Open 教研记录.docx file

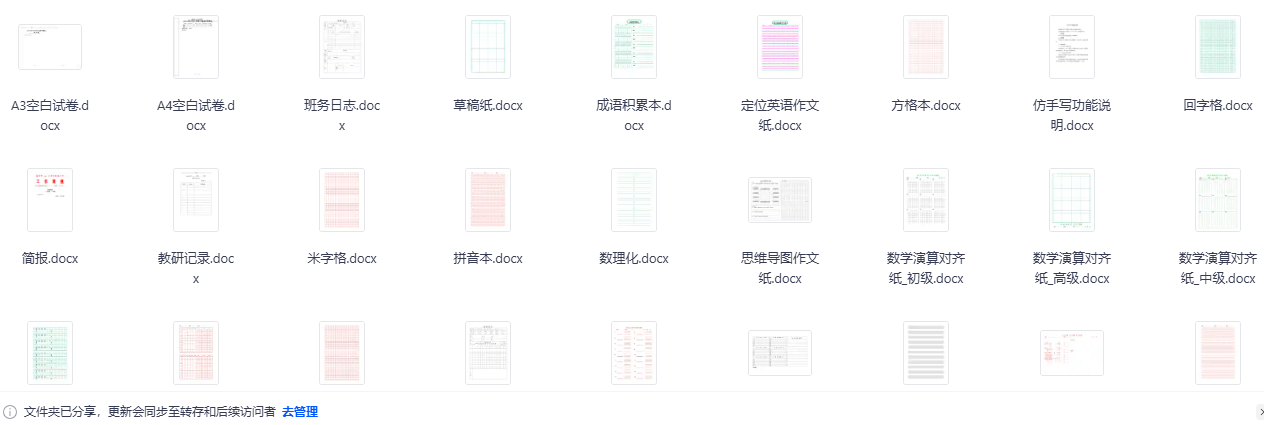pyautogui.click(x=196, y=200)
